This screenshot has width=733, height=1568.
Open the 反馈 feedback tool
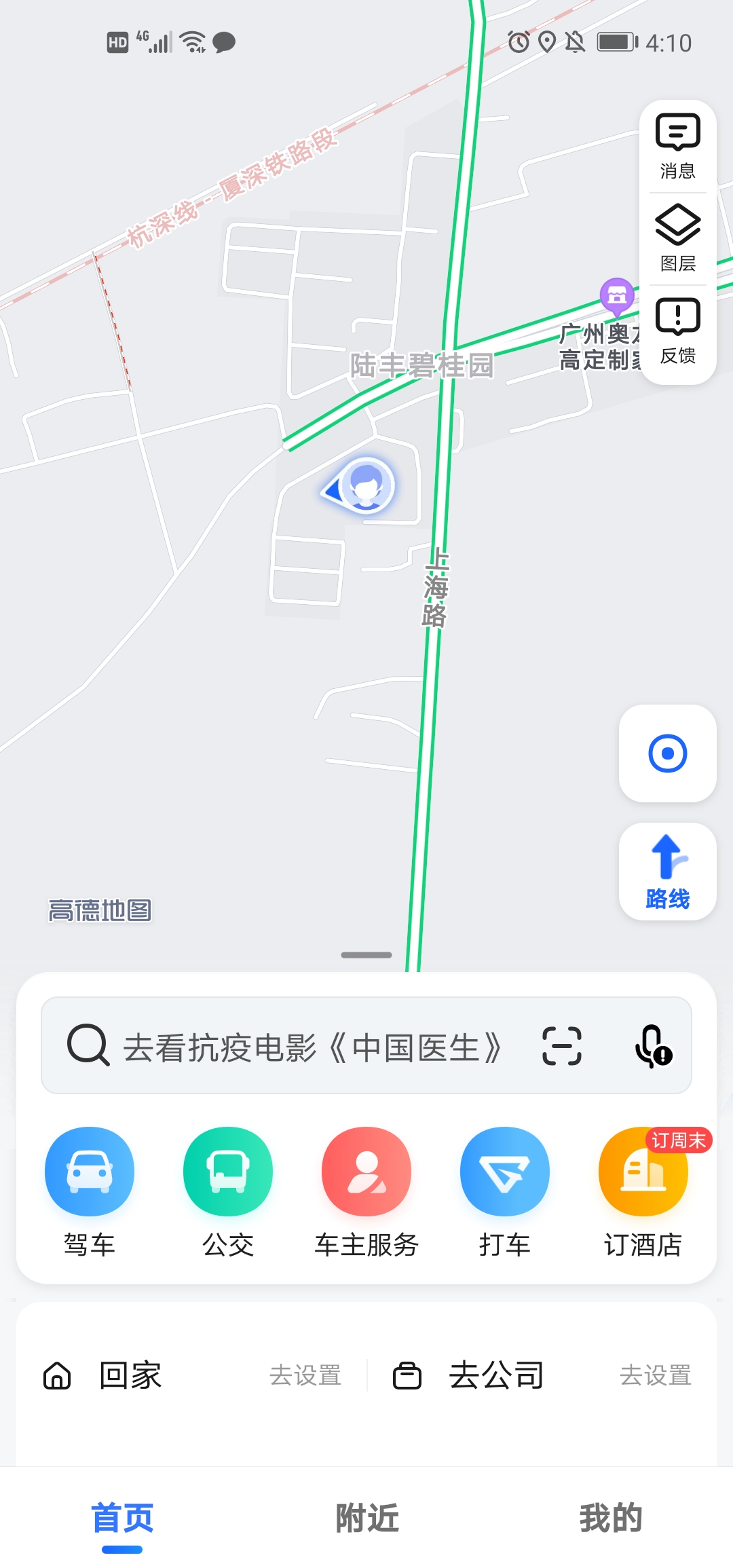[676, 328]
